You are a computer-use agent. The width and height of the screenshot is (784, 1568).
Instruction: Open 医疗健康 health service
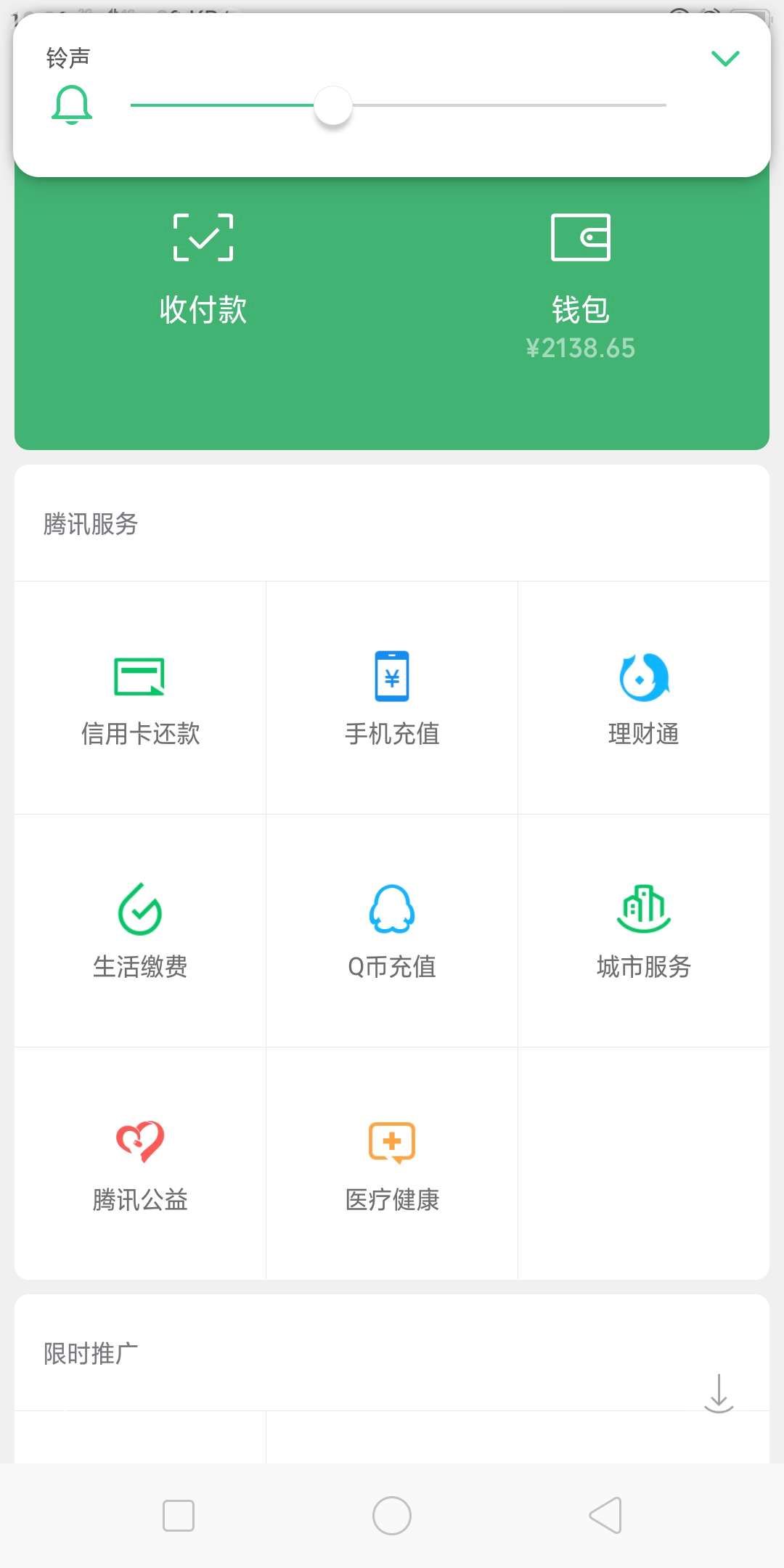coord(392,1164)
